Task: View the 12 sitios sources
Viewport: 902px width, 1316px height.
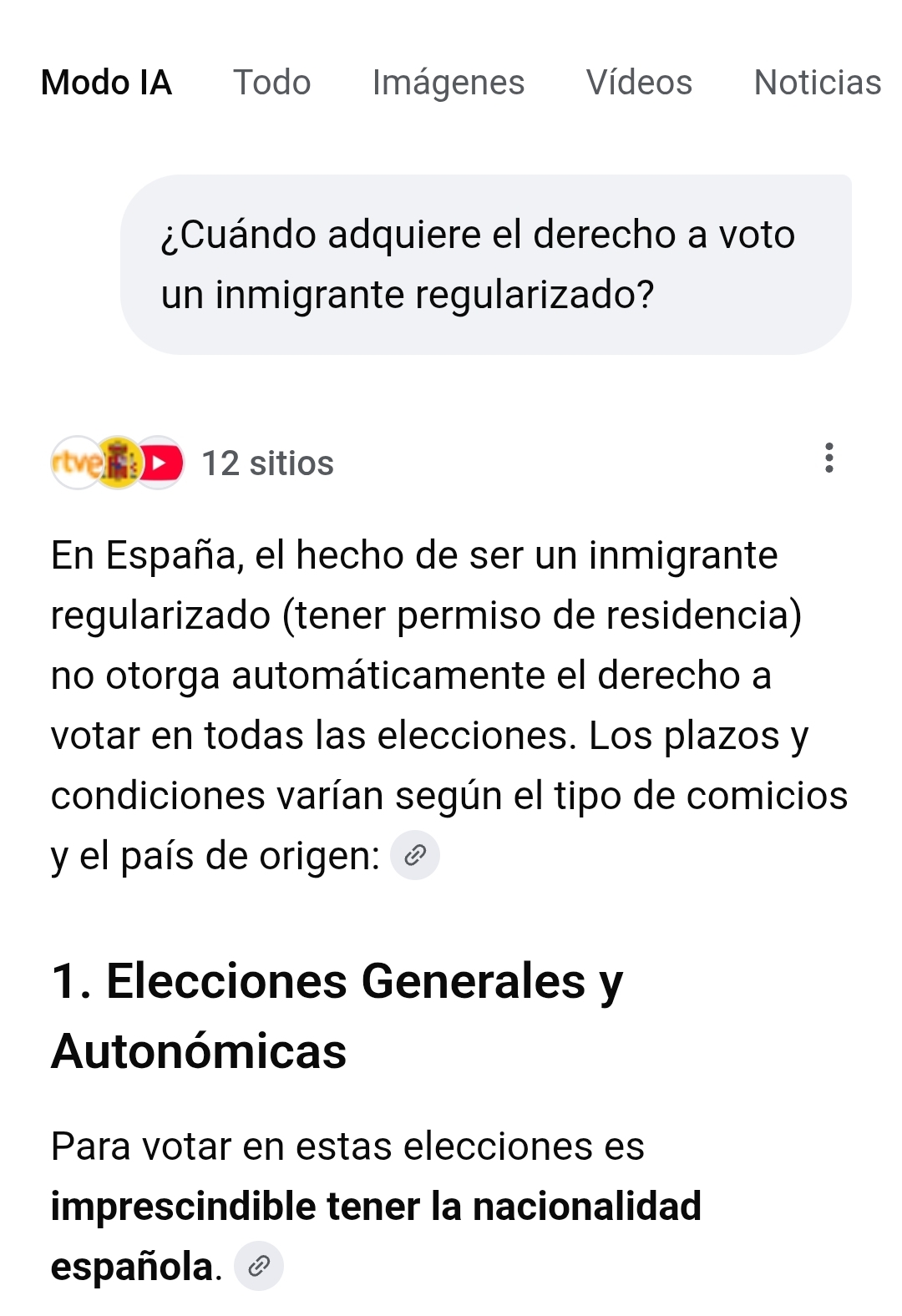Action: [267, 463]
